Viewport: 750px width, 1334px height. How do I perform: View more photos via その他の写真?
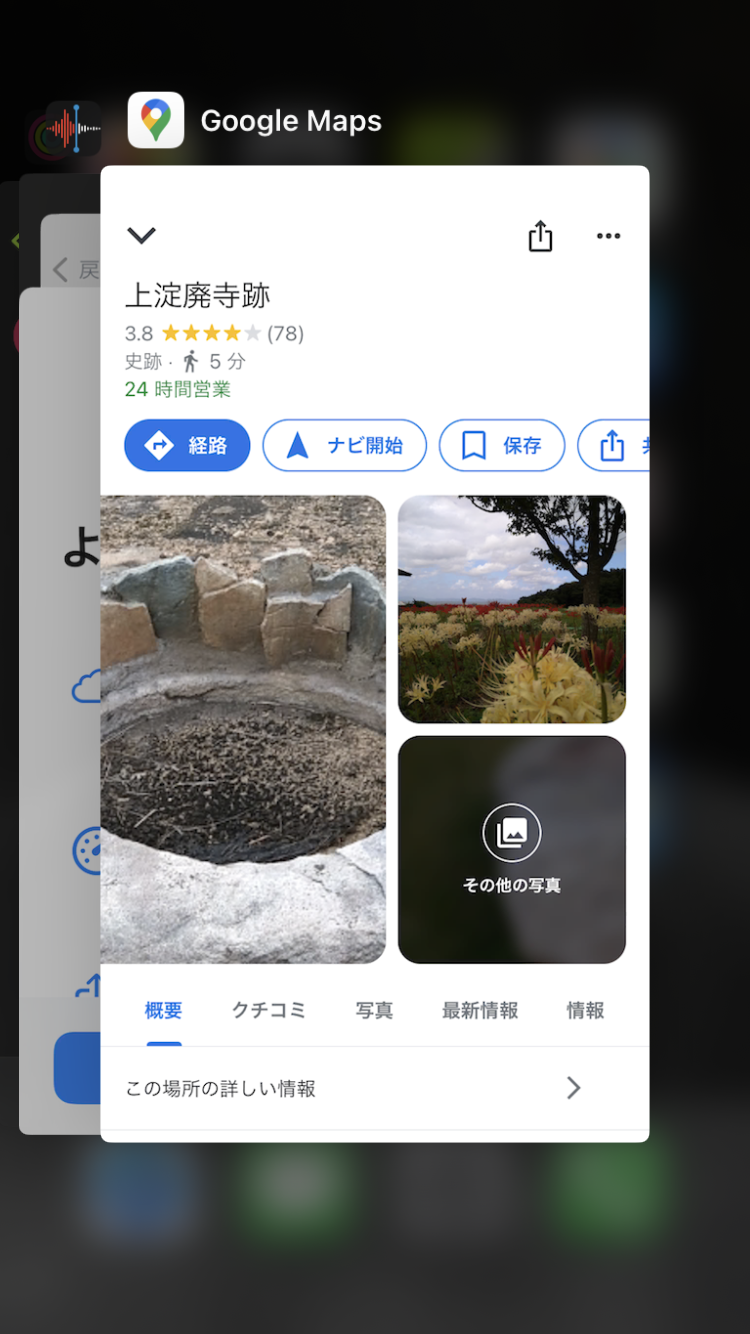pos(512,850)
